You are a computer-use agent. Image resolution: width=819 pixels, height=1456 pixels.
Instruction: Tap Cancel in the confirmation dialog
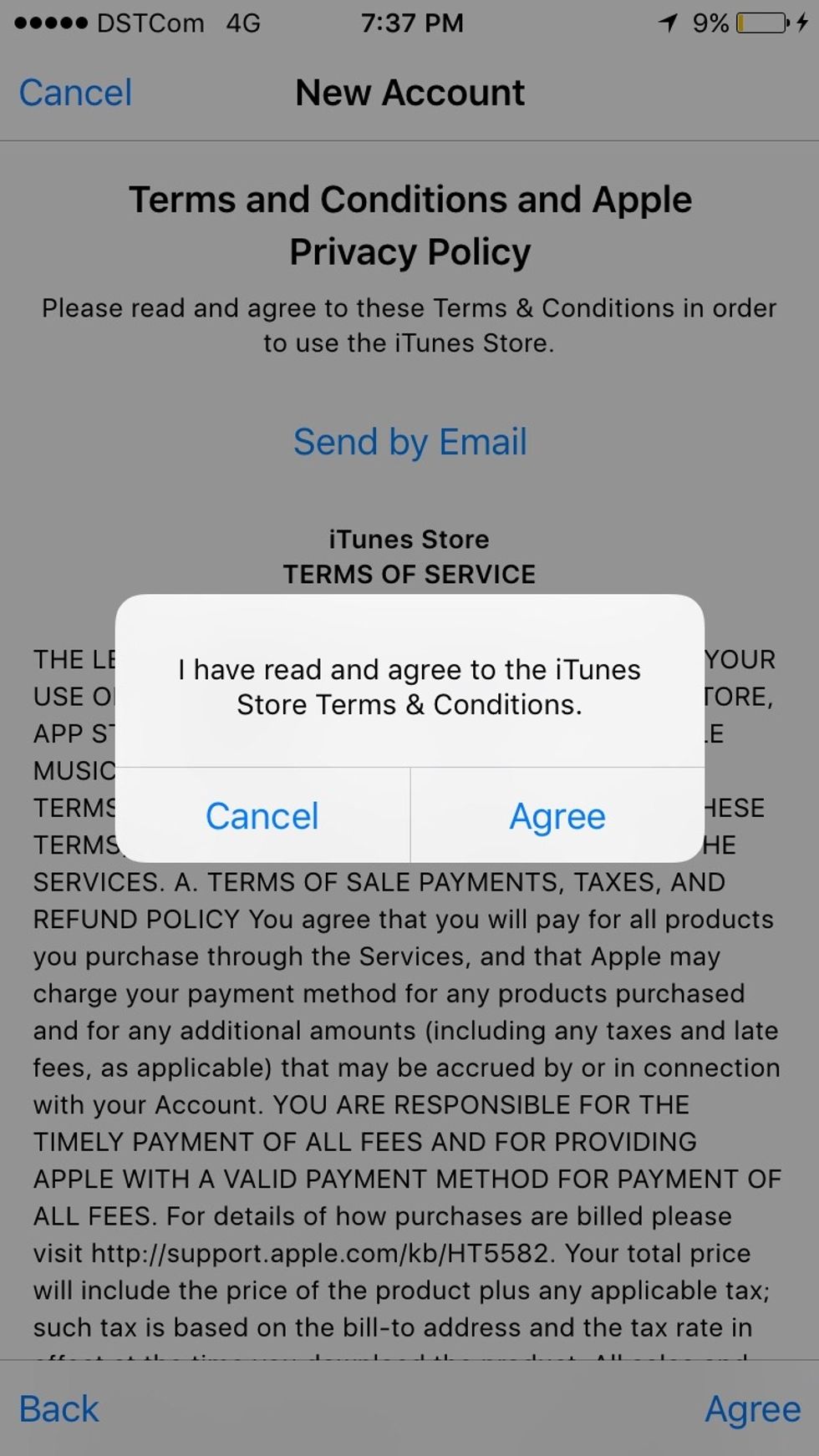[262, 816]
